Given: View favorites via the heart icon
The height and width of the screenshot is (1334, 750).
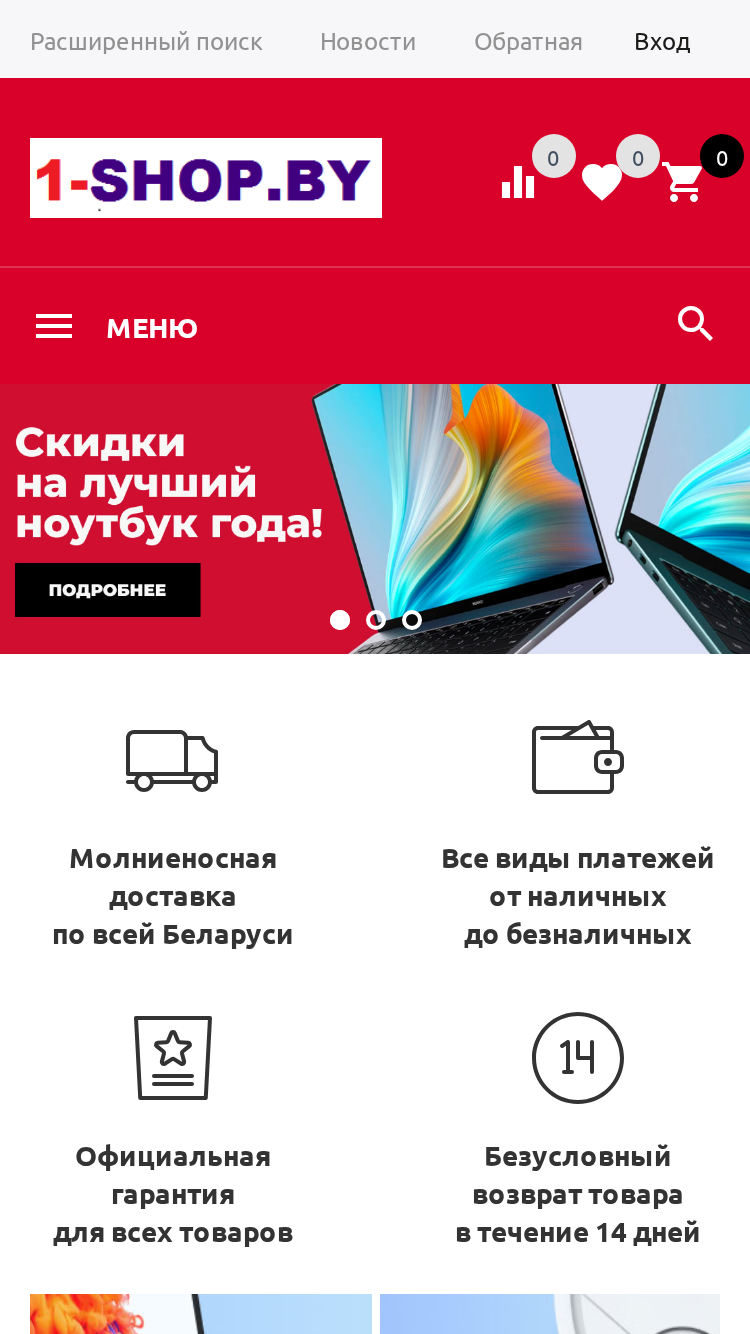Looking at the screenshot, I should 602,182.
